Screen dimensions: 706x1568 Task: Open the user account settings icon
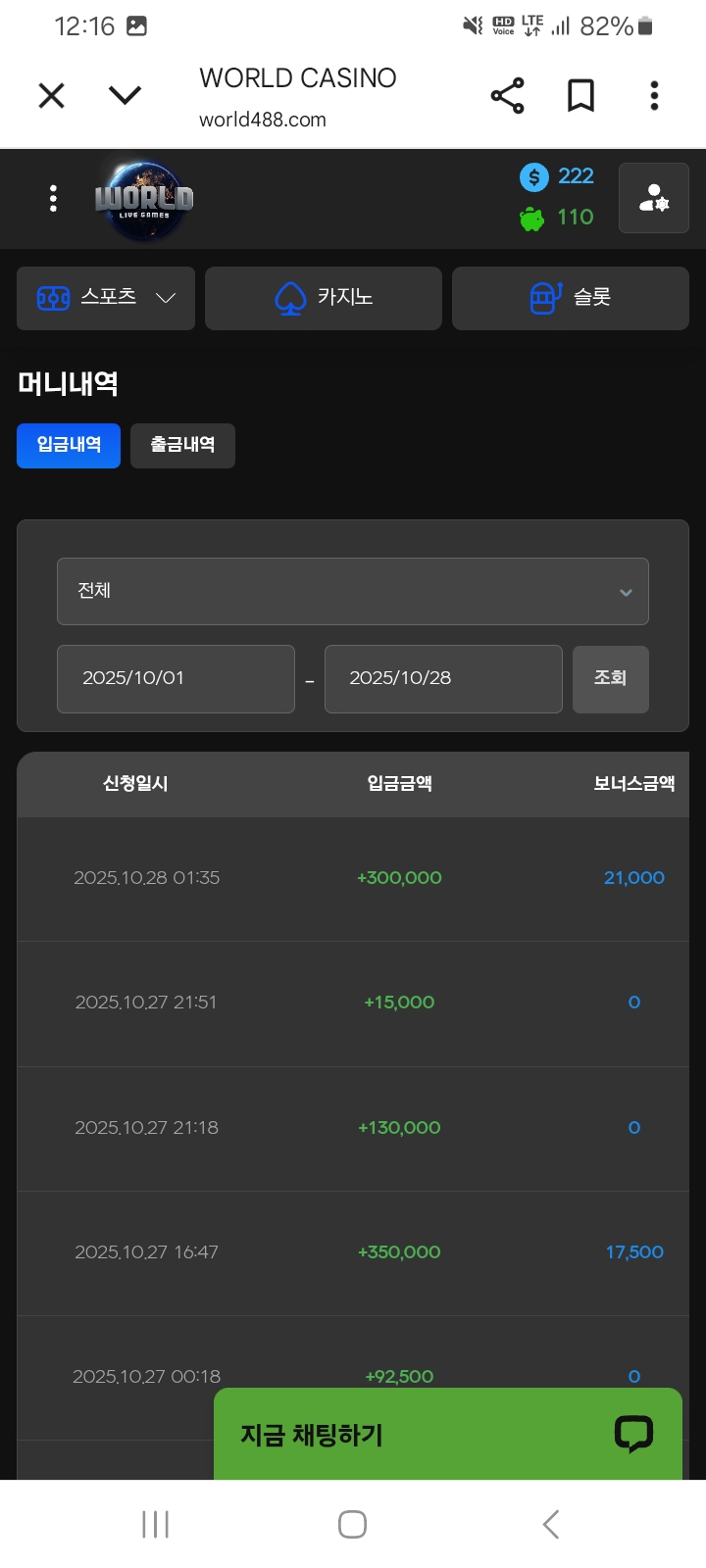tap(653, 198)
